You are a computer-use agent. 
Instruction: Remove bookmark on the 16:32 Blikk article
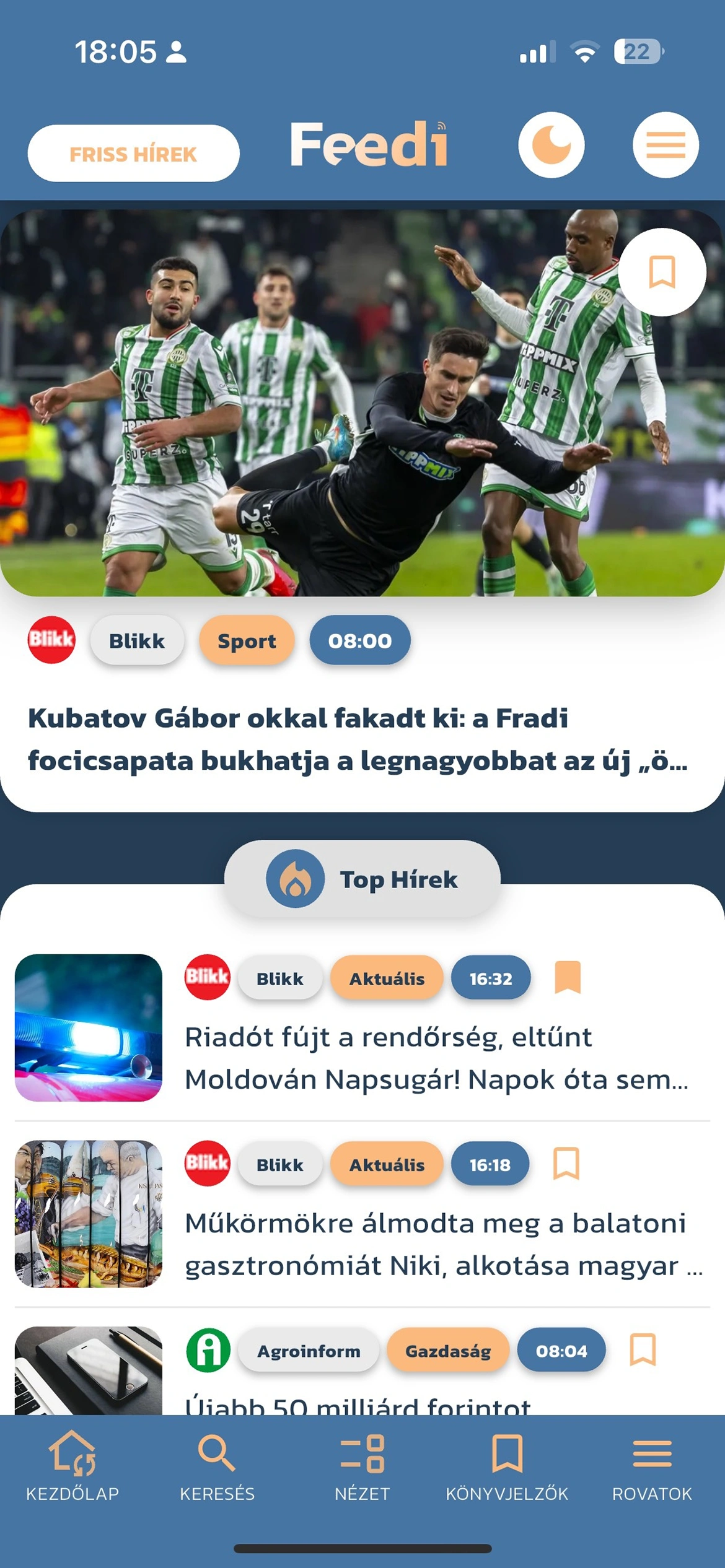[567, 977]
